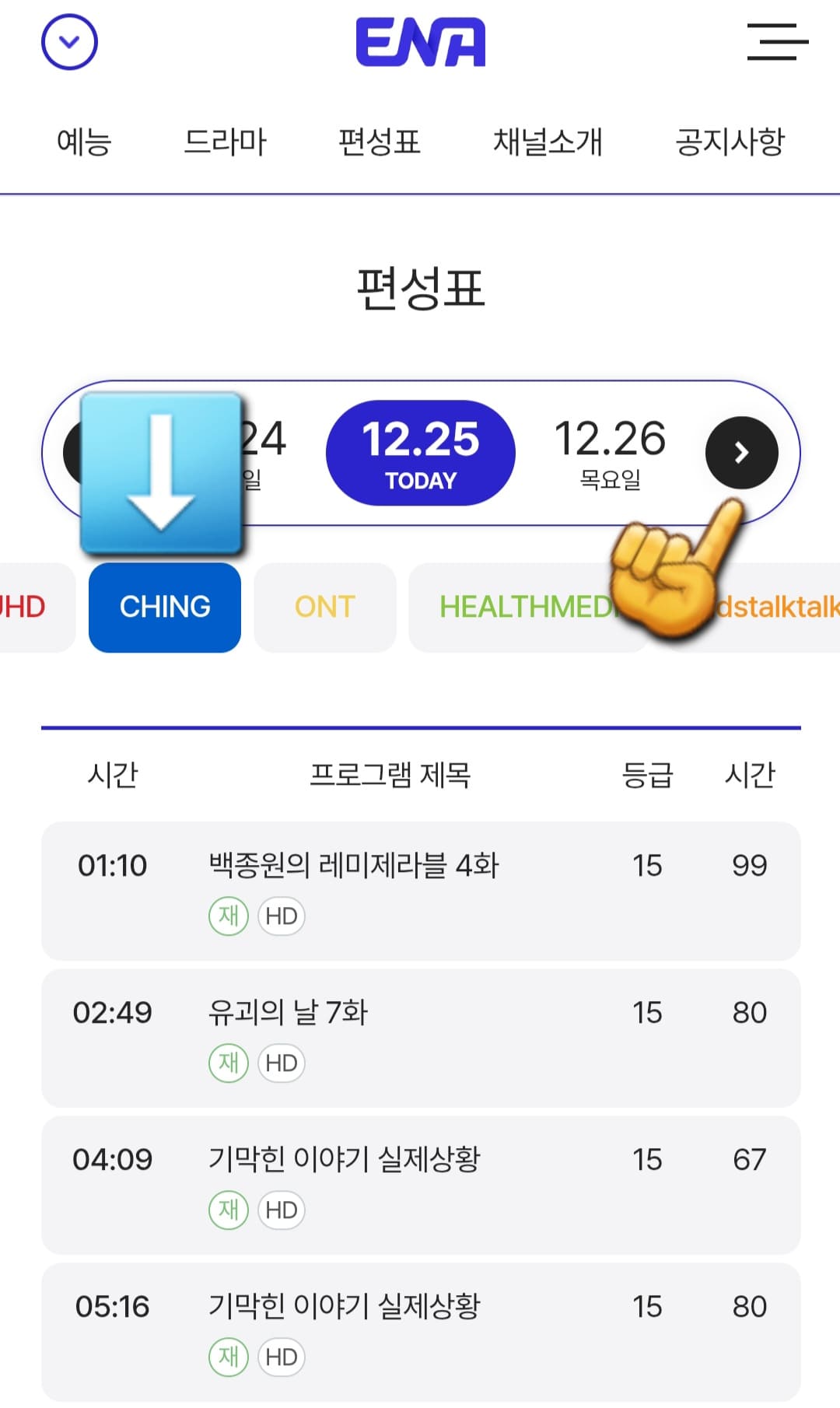Click the ENA channel logo
The height and width of the screenshot is (1408, 840).
pyautogui.click(x=418, y=43)
